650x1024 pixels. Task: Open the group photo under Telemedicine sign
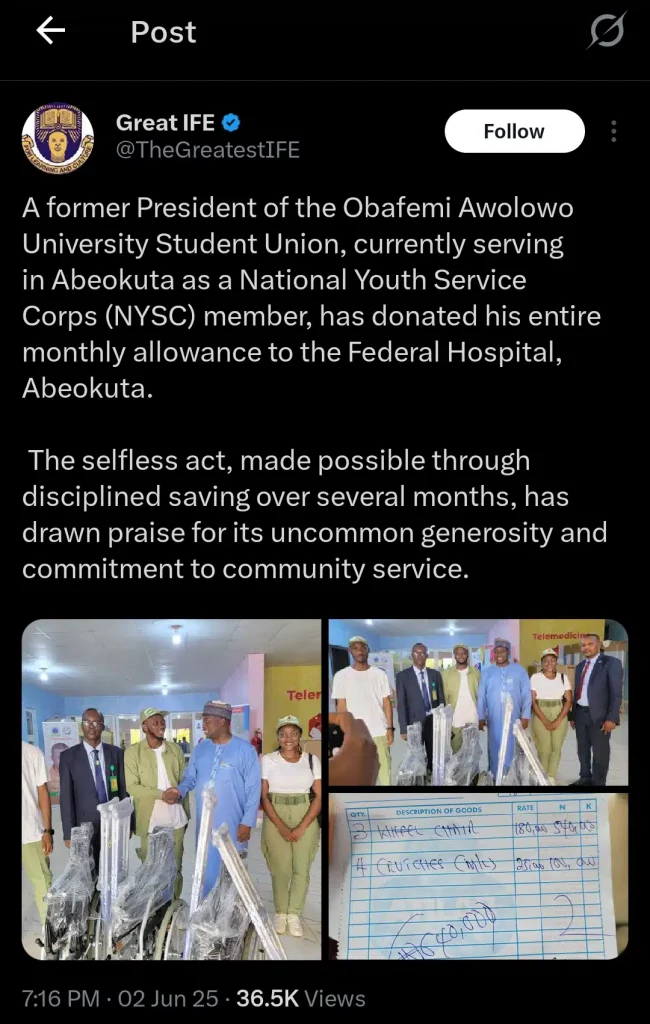coord(478,702)
